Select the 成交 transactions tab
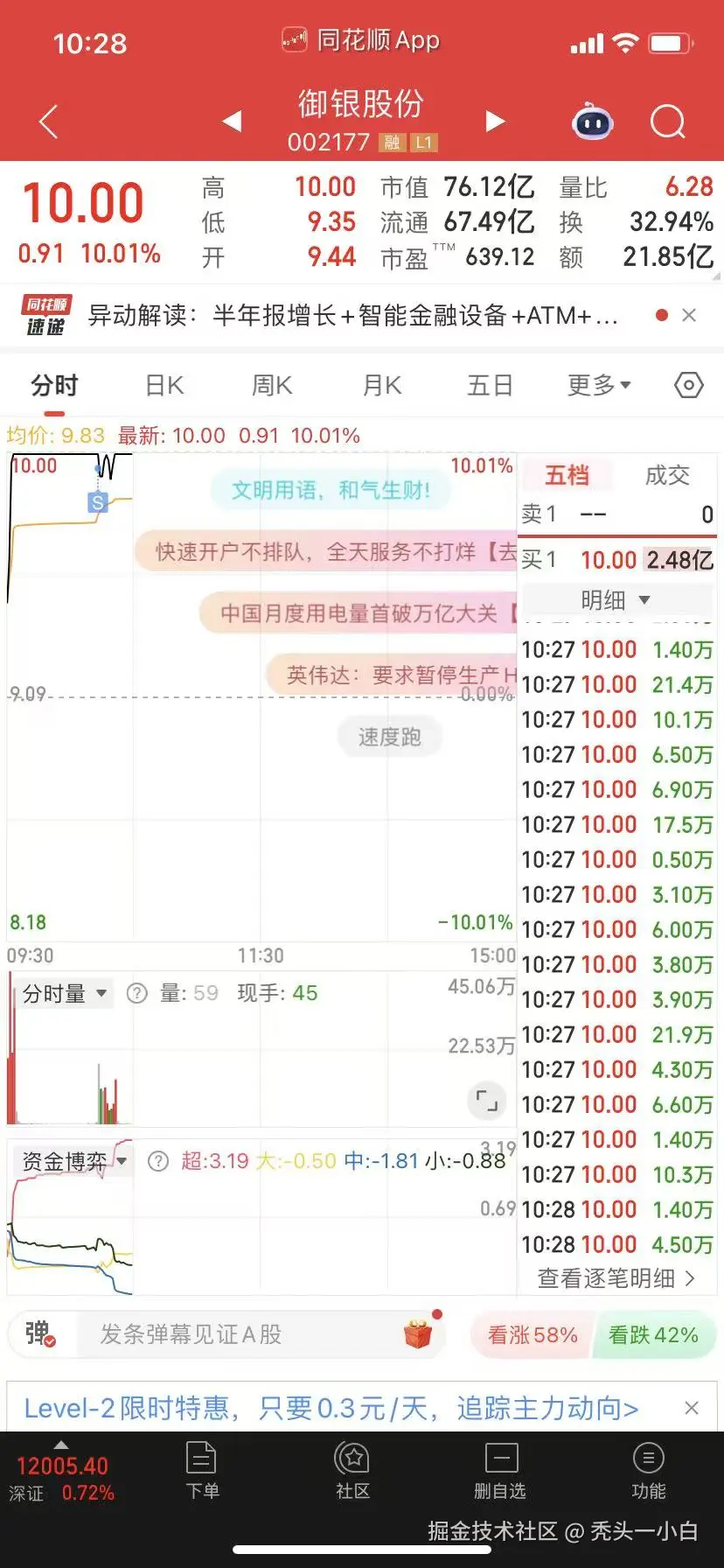This screenshot has height=1568, width=724. (x=668, y=475)
